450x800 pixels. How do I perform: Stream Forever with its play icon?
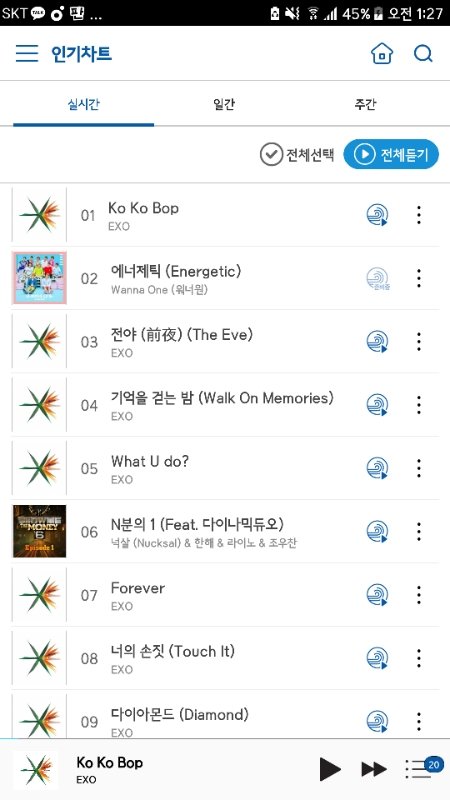pyautogui.click(x=377, y=594)
